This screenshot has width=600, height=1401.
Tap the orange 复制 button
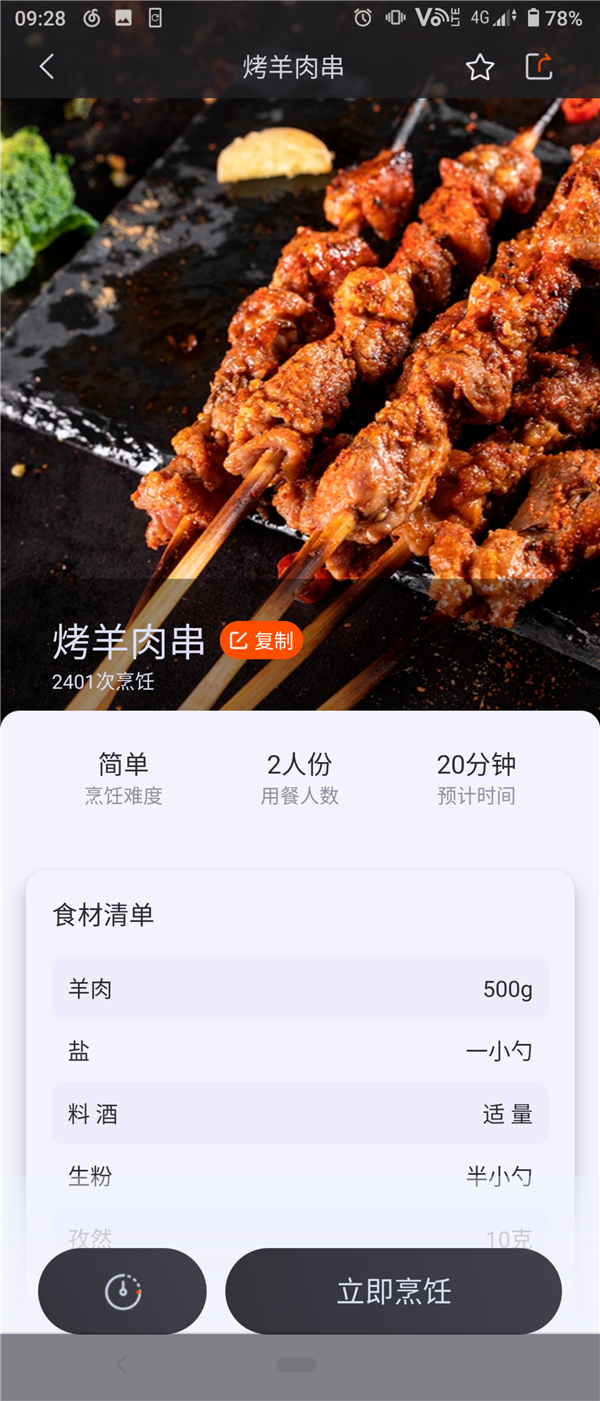point(261,641)
